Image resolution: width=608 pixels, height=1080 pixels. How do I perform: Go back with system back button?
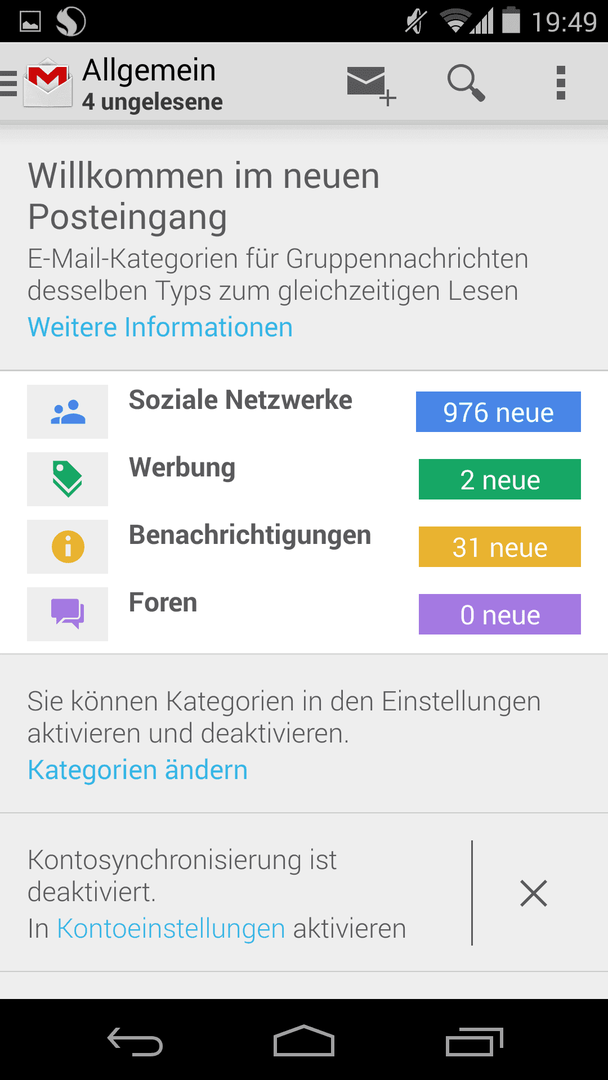click(x=135, y=1041)
